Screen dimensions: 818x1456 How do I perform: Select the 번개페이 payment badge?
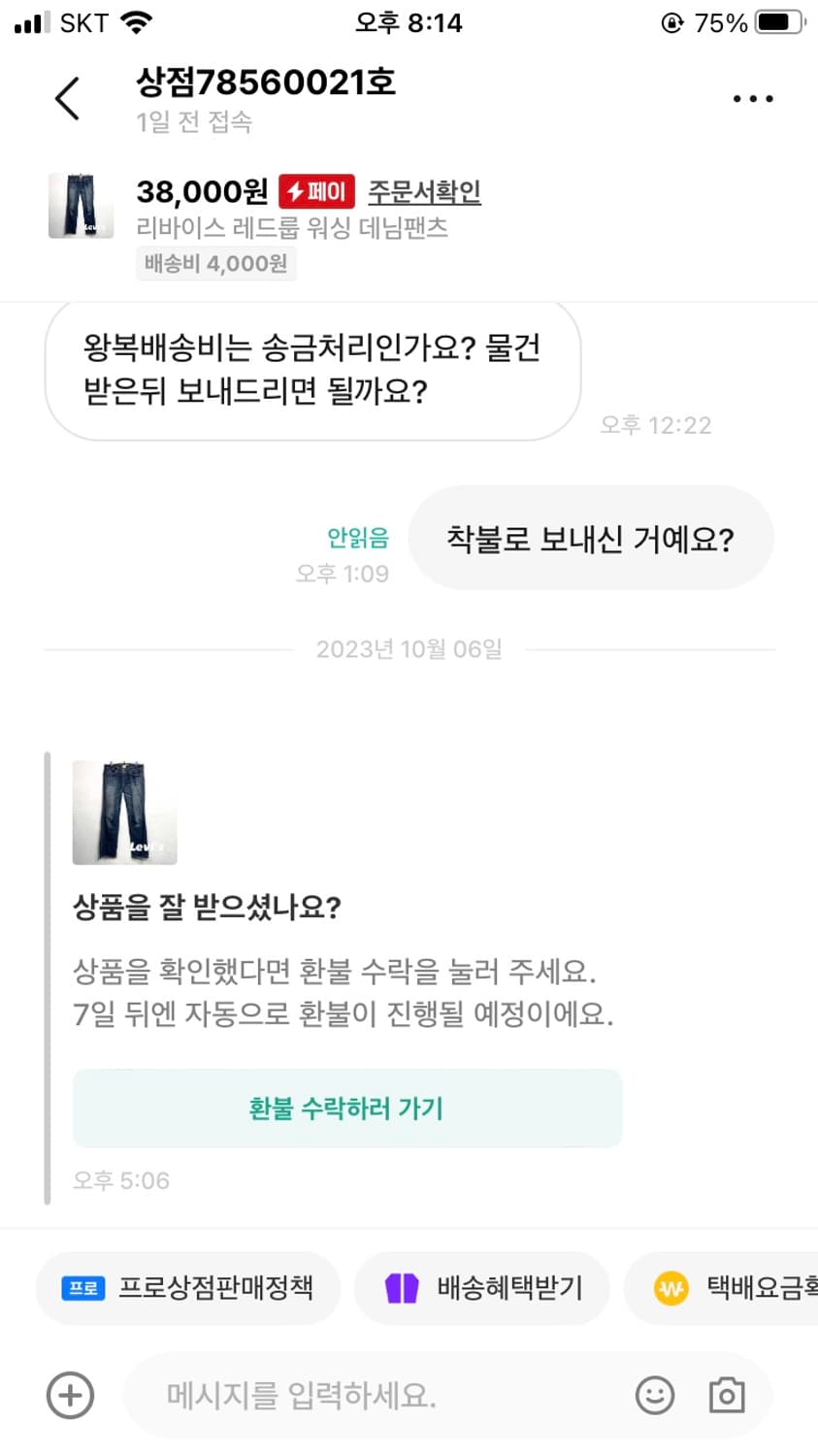[x=318, y=191]
